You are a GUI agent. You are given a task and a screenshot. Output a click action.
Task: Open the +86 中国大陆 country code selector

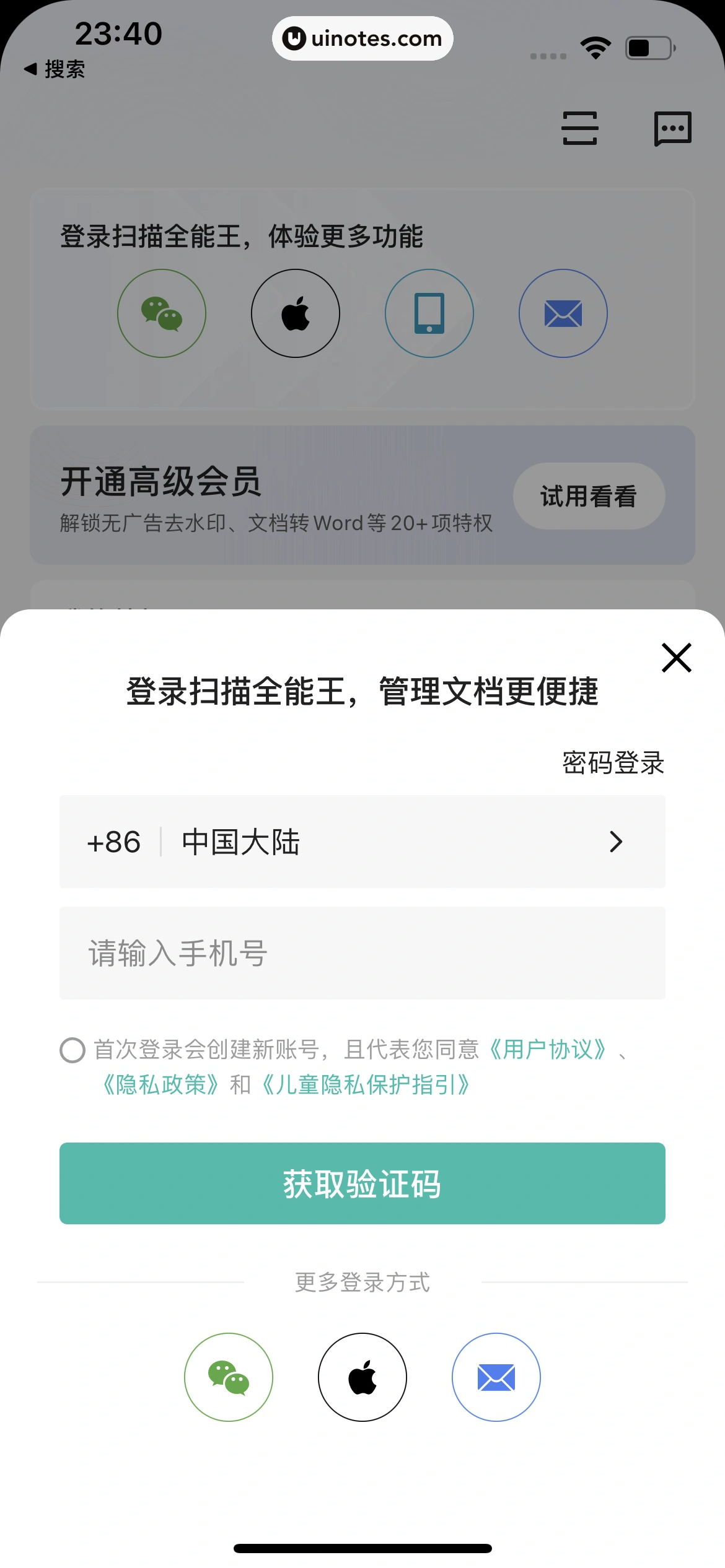point(362,842)
